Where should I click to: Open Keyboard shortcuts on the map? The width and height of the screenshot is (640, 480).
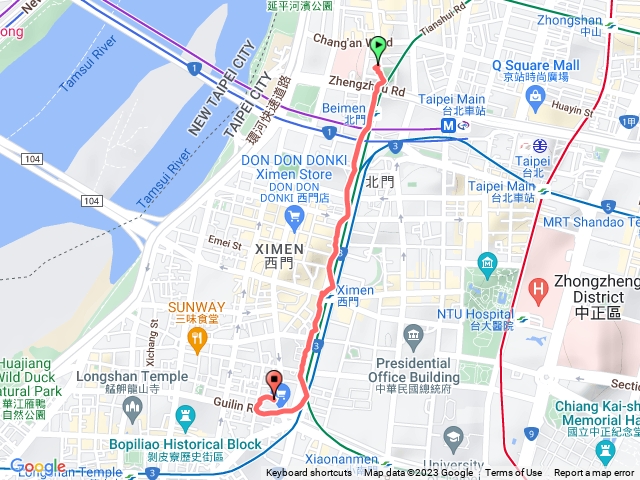(x=308, y=473)
